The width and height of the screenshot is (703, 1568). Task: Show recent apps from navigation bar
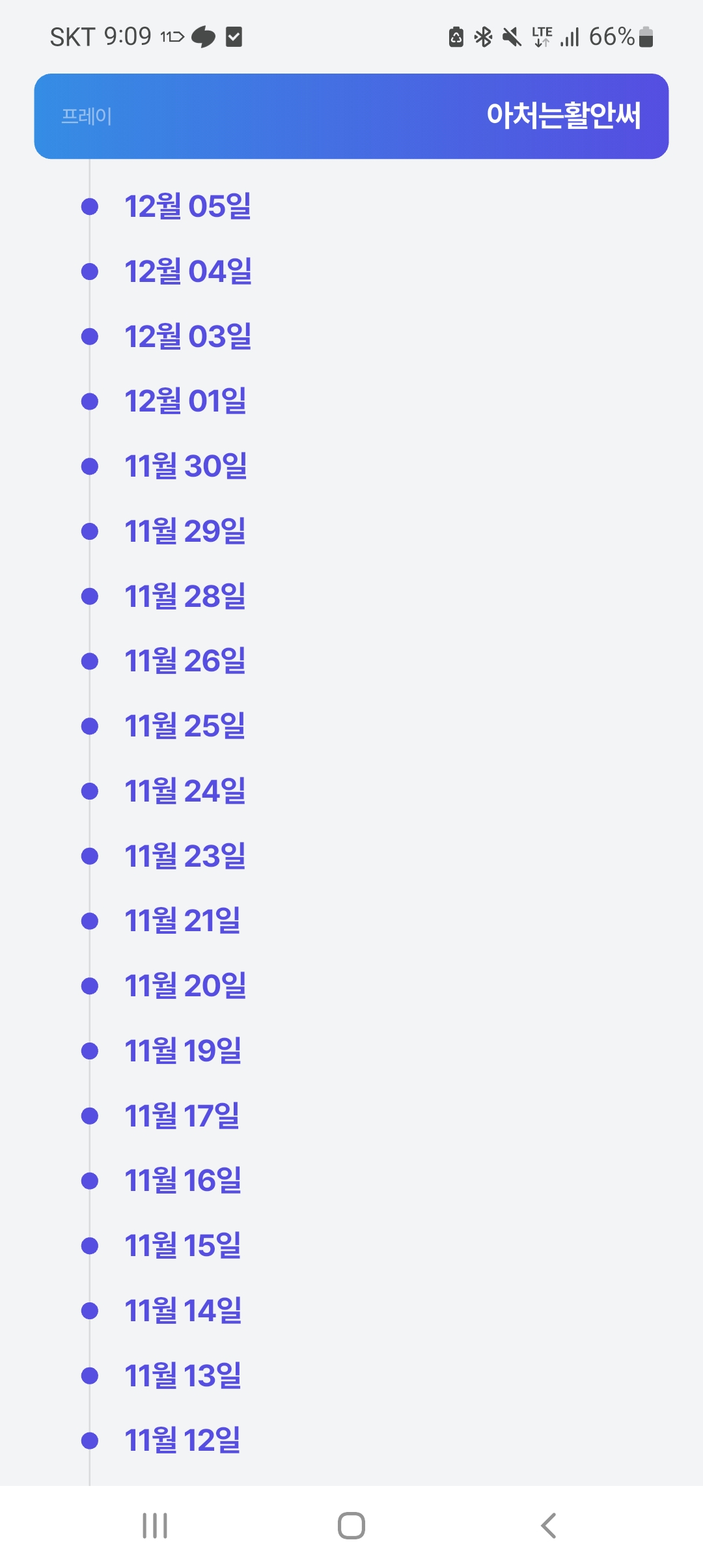[155, 1526]
